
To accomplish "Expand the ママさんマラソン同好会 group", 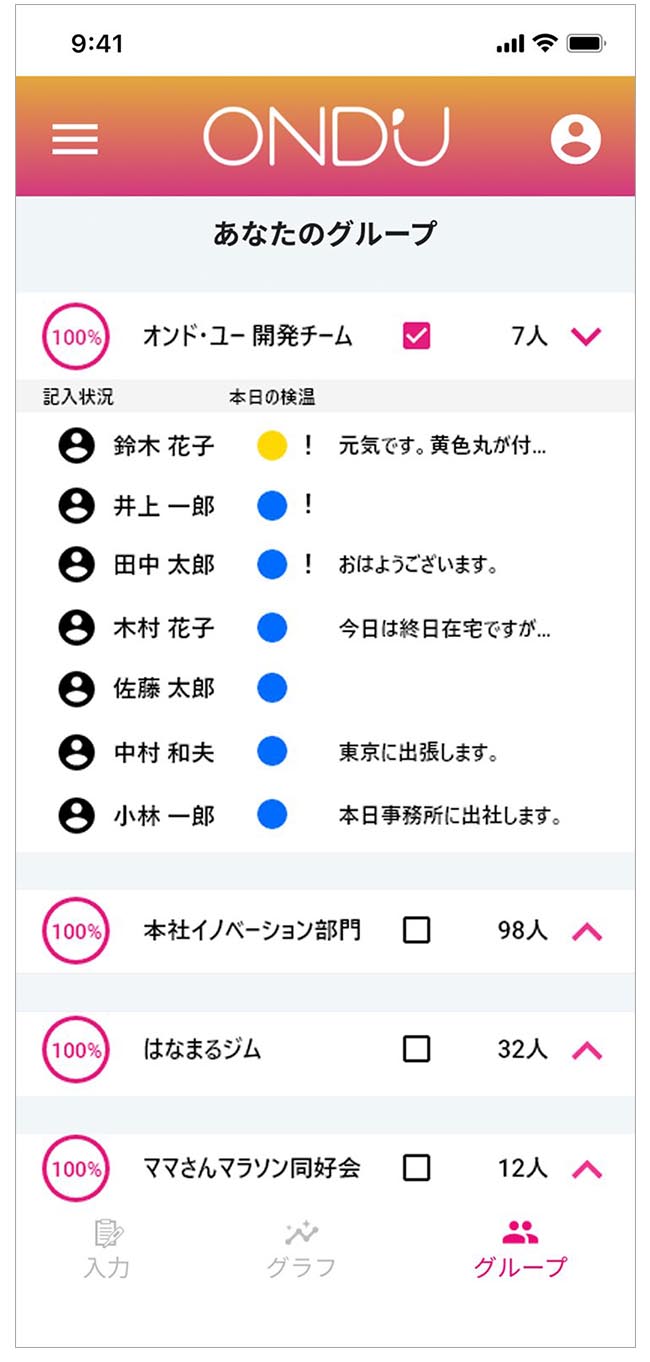I will pyautogui.click(x=586, y=1168).
